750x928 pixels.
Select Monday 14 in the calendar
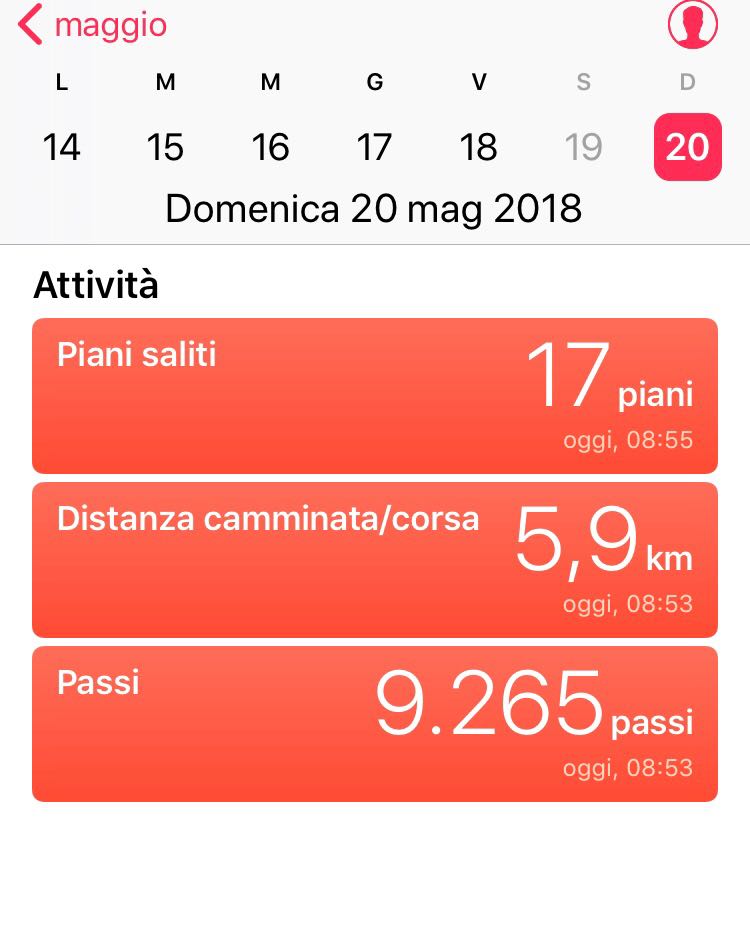[62, 148]
